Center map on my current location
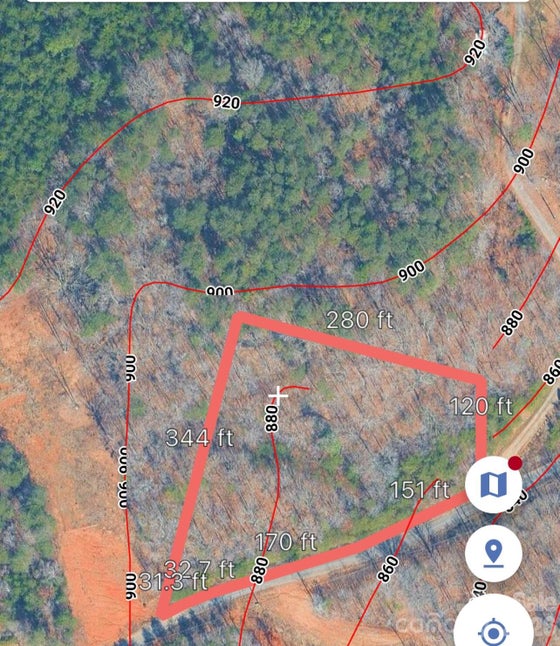This screenshot has height=646, width=560. click(x=493, y=622)
